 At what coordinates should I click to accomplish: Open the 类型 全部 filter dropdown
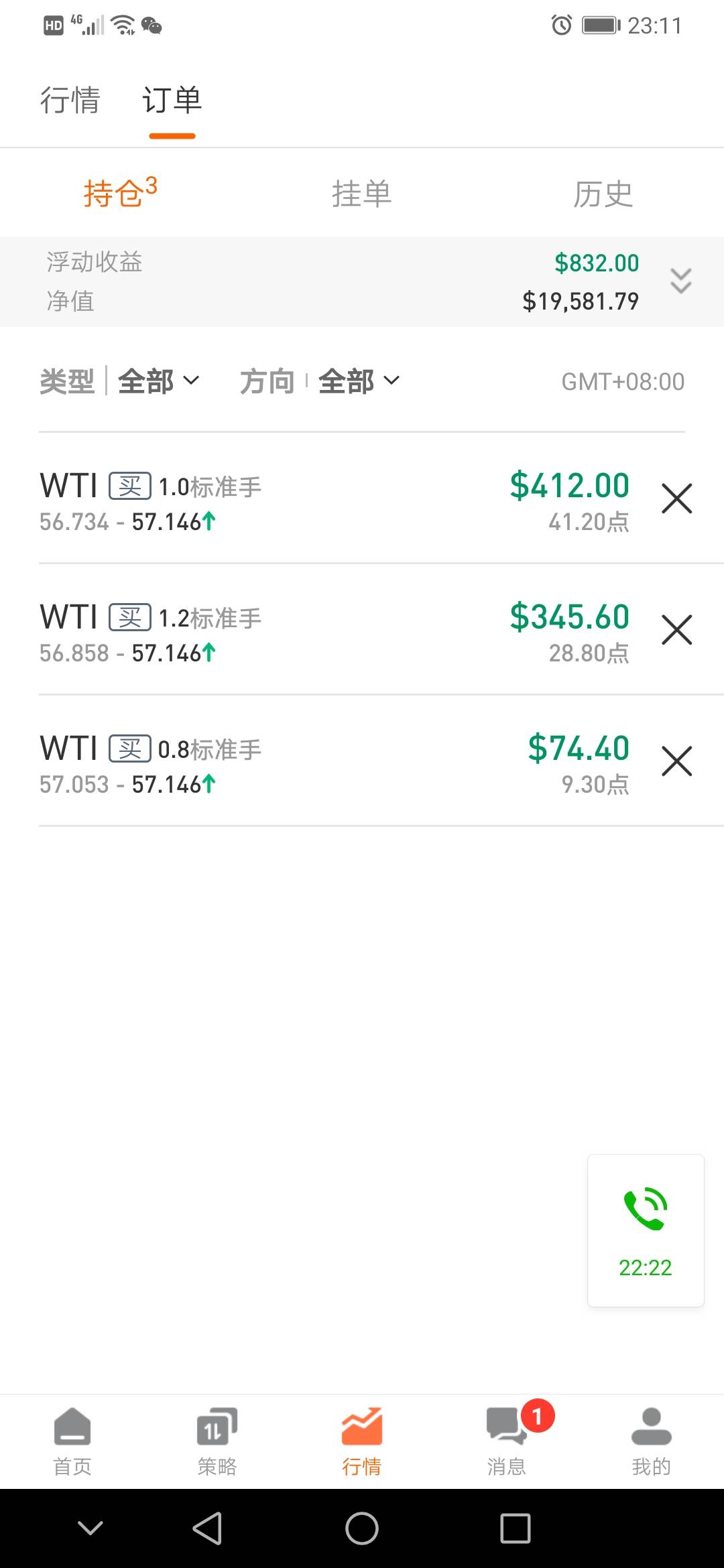point(158,381)
